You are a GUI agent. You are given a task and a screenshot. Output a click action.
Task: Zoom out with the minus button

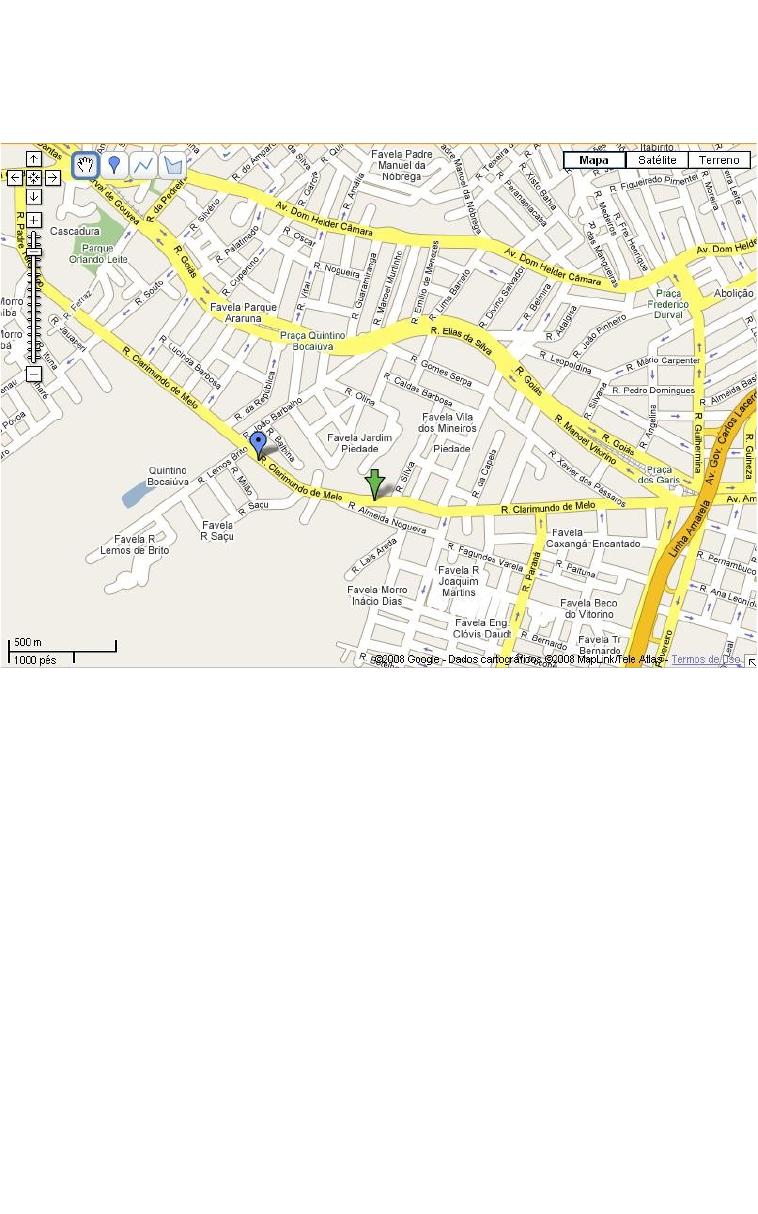pos(33,374)
